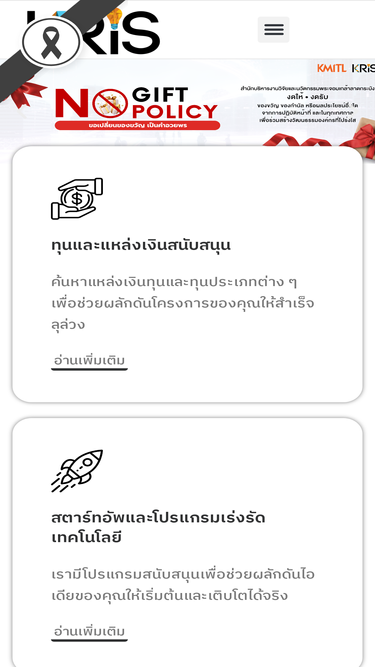Tap อ่านเพิ่มเติม under ทุนและแหล่งเงินสนับสนุน
The width and height of the screenshot is (375, 667).
[x=89, y=361]
